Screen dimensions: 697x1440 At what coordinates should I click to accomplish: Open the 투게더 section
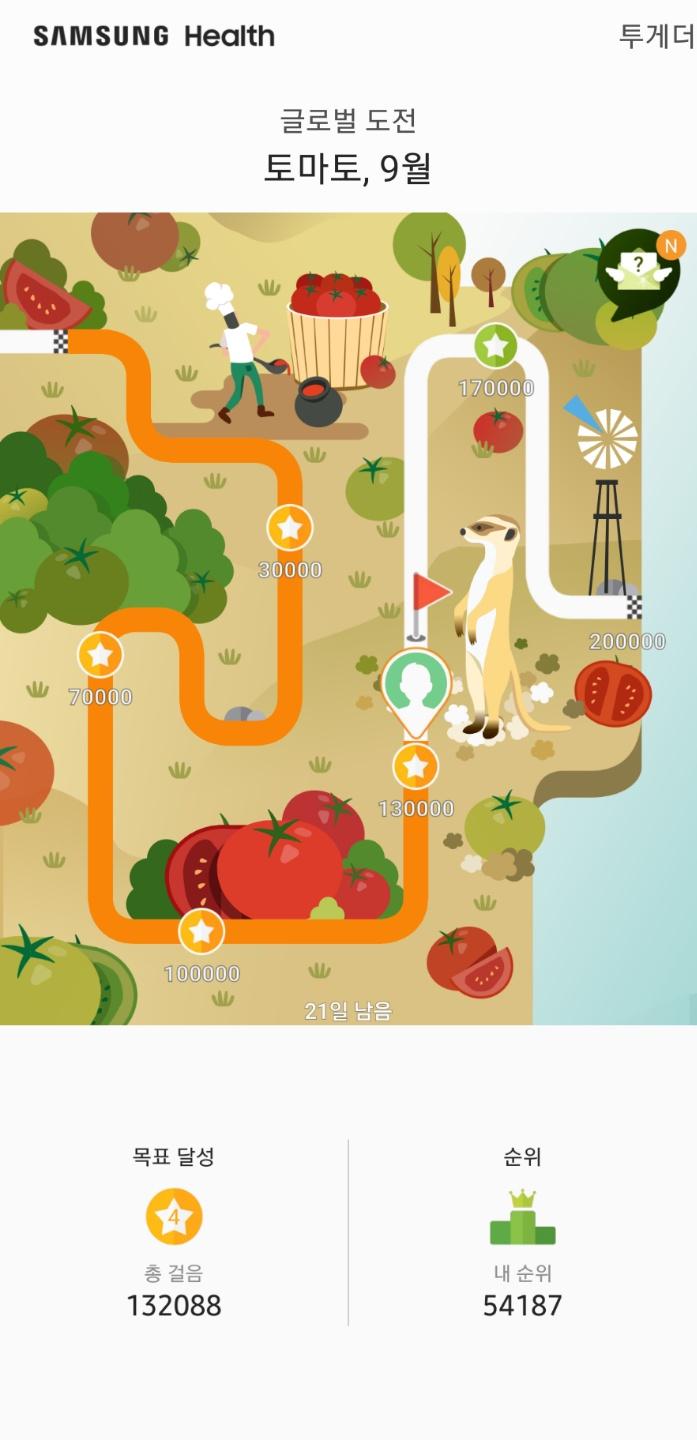pyautogui.click(x=656, y=37)
